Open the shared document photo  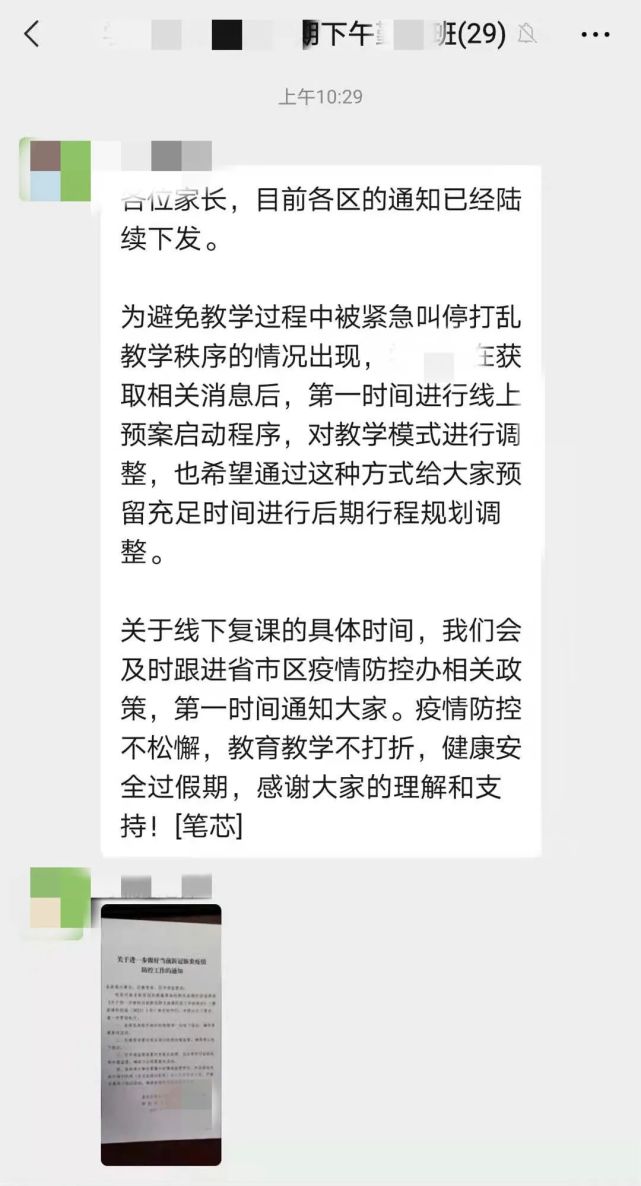[161, 1034]
